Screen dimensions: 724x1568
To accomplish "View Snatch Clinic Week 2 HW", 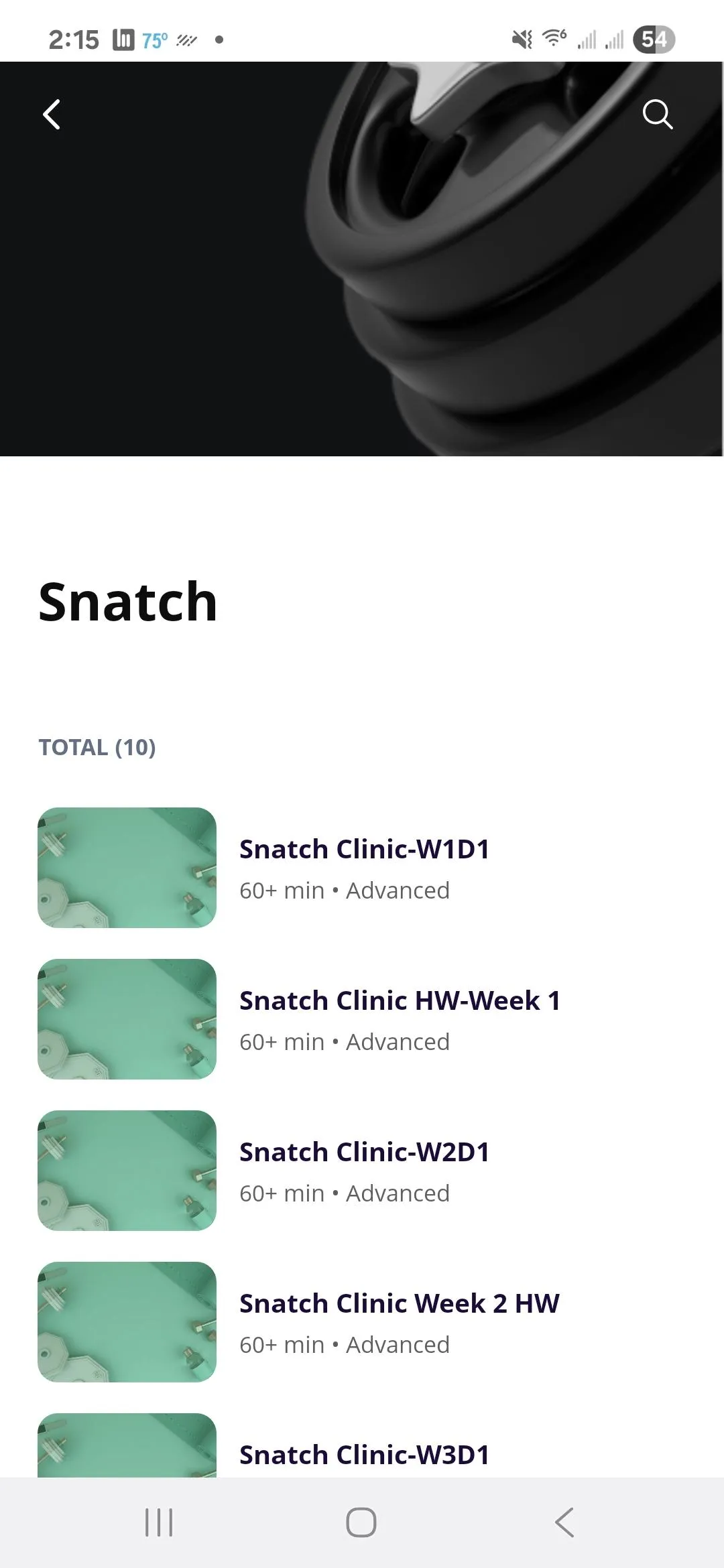I will [x=362, y=1322].
